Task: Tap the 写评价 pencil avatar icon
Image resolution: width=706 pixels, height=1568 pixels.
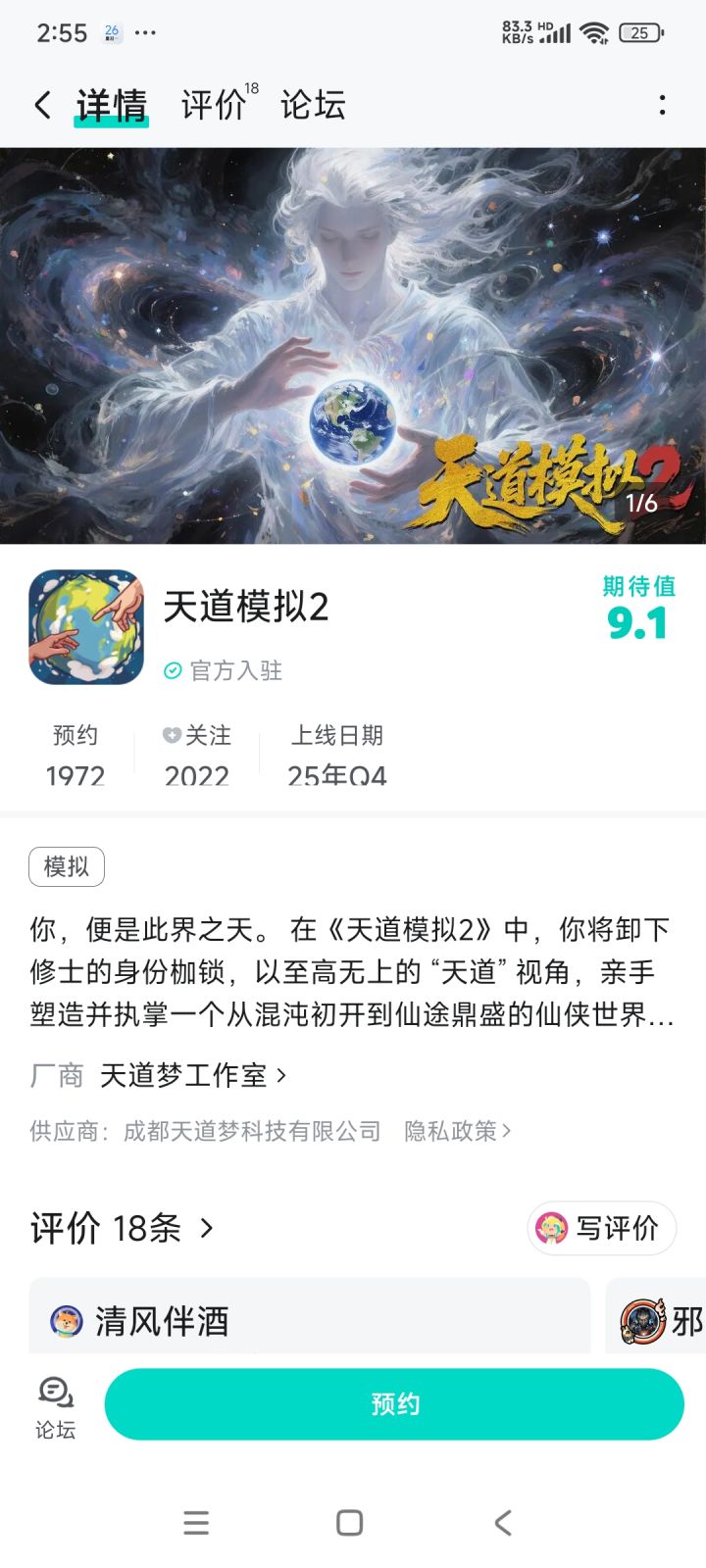Action: pyautogui.click(x=554, y=1228)
